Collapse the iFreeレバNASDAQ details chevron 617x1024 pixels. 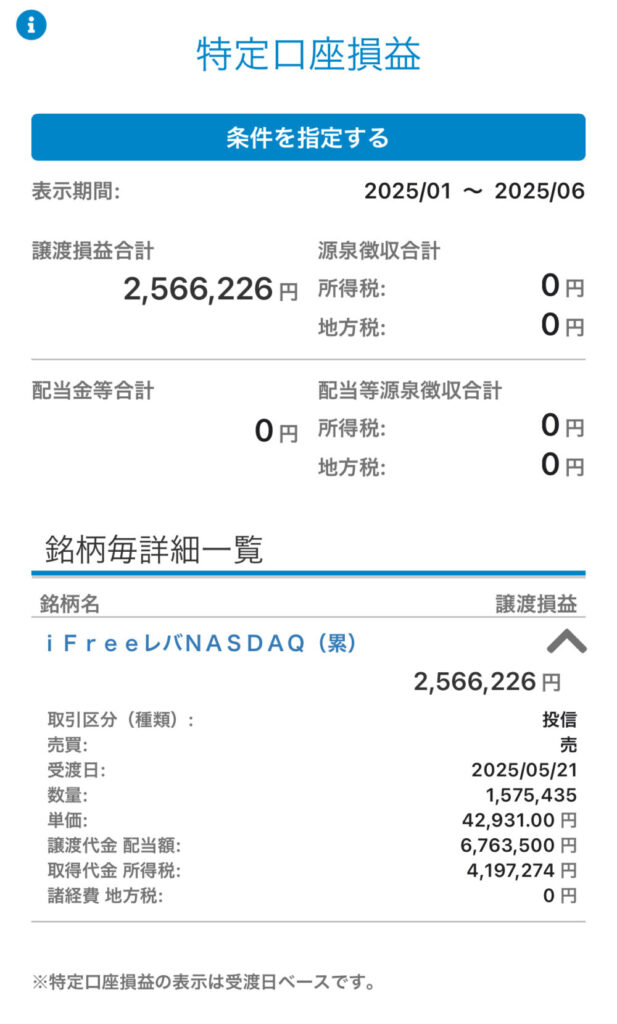[566, 641]
